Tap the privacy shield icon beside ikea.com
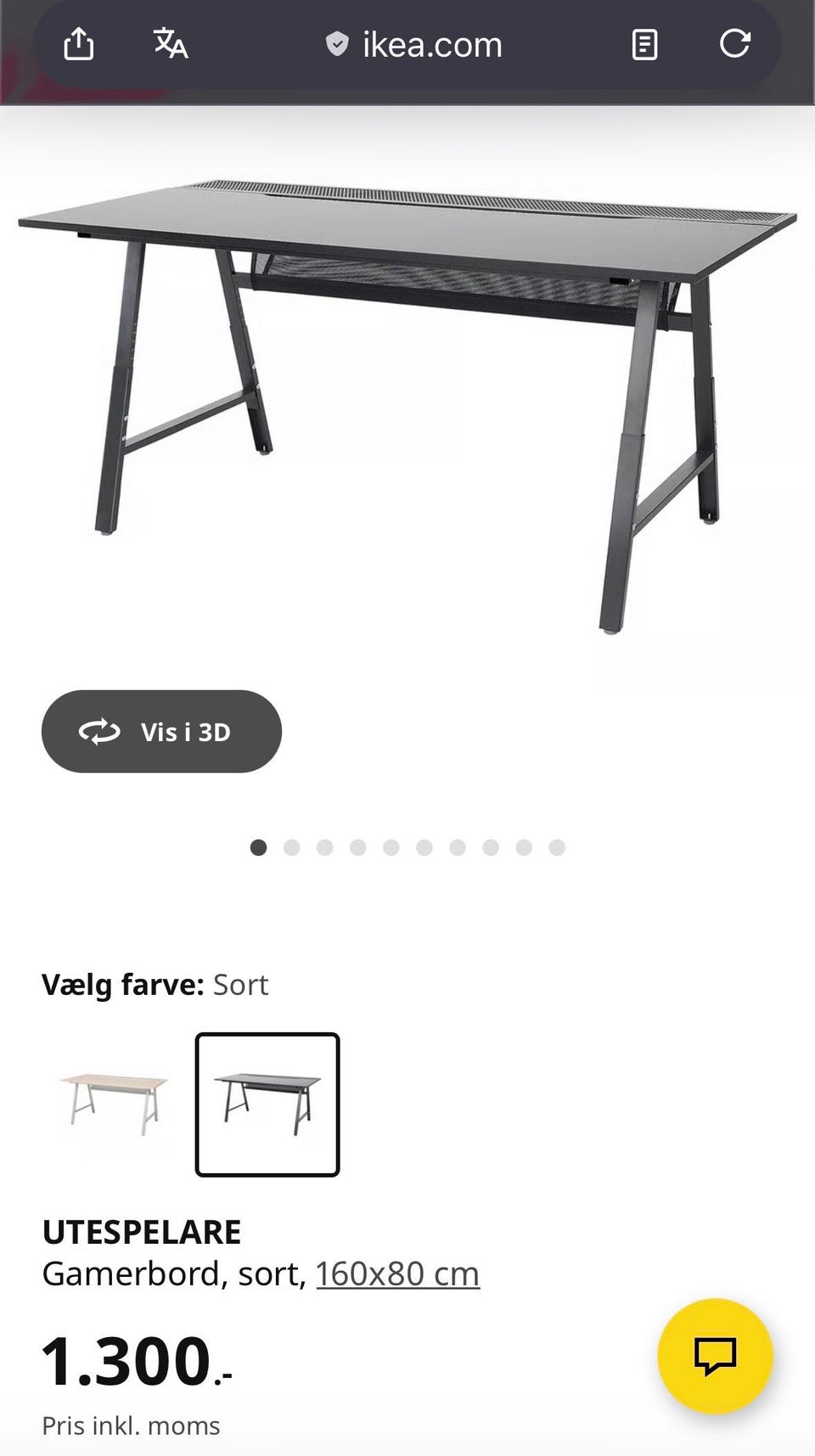This screenshot has height=1456, width=815. (x=336, y=44)
